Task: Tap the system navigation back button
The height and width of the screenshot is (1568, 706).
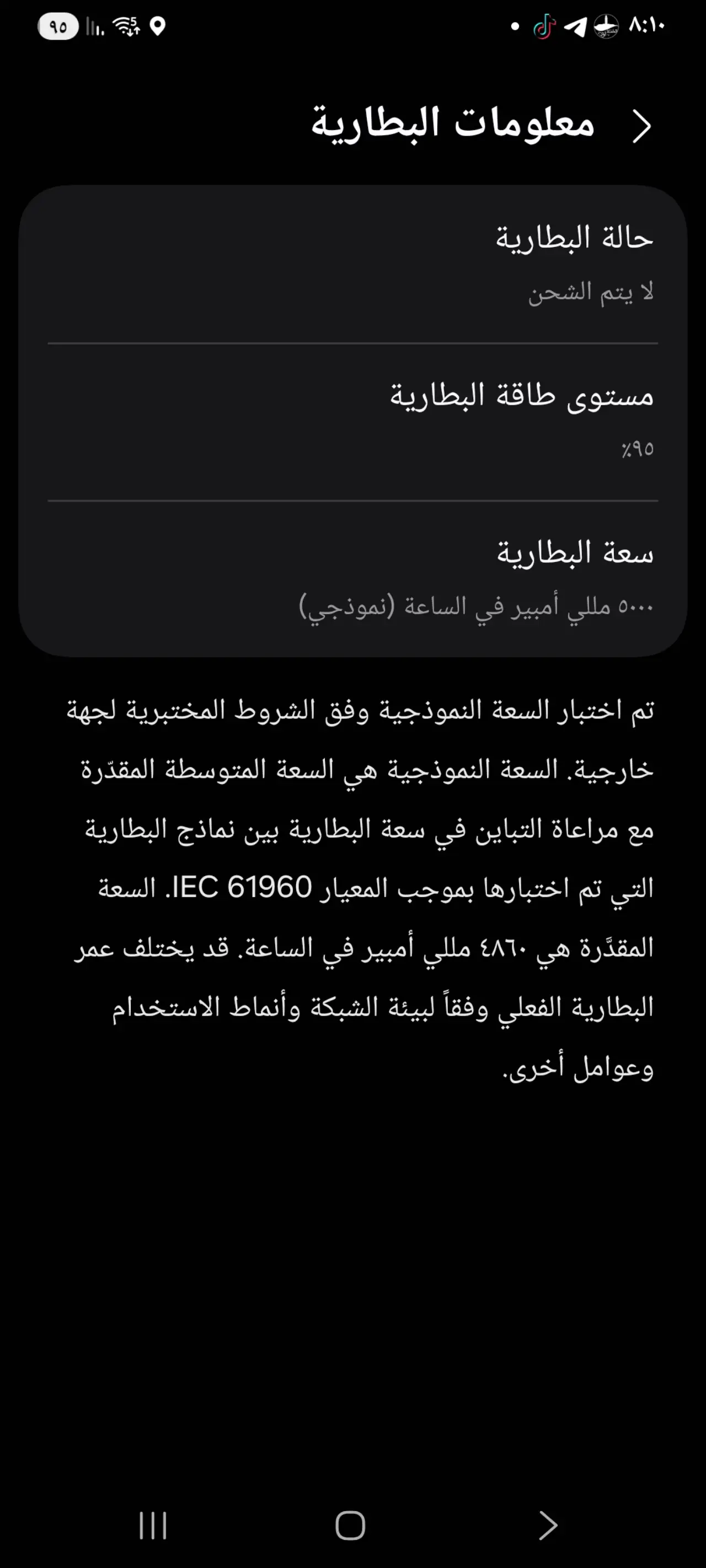Action: 548,1525
